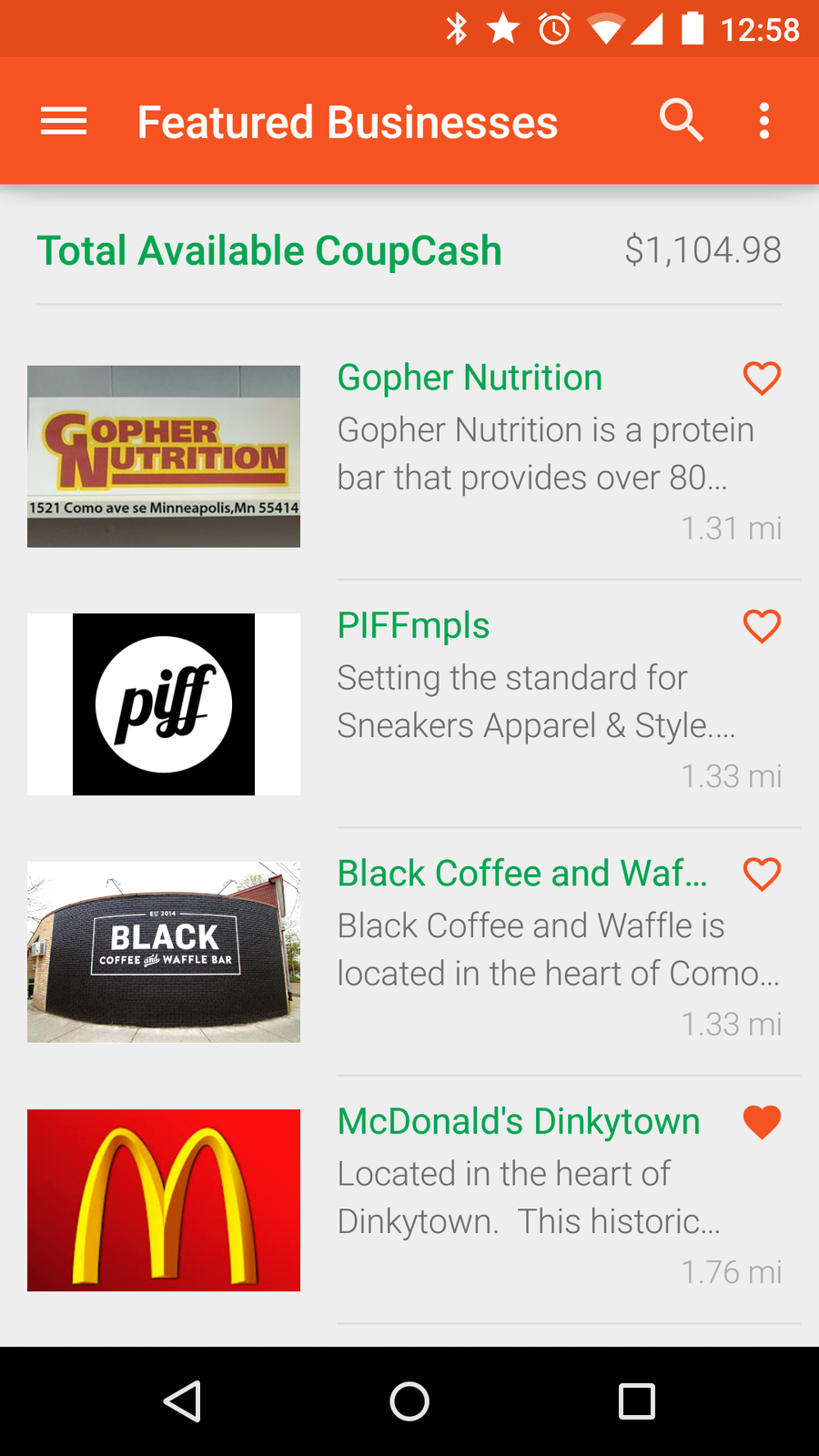819x1456 pixels.
Task: Return to the home screen
Action: [409, 1401]
